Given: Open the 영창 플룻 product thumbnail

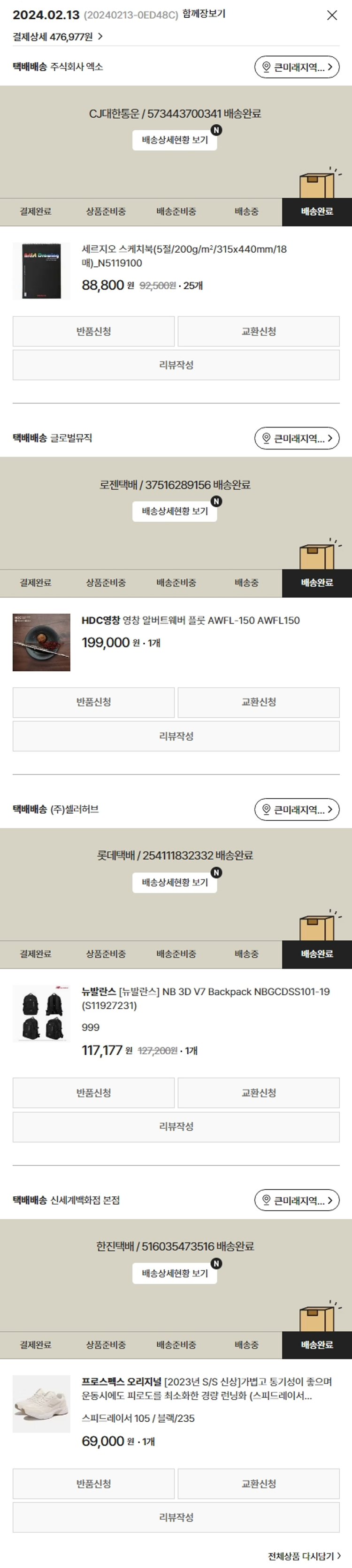Looking at the screenshot, I should pyautogui.click(x=41, y=642).
